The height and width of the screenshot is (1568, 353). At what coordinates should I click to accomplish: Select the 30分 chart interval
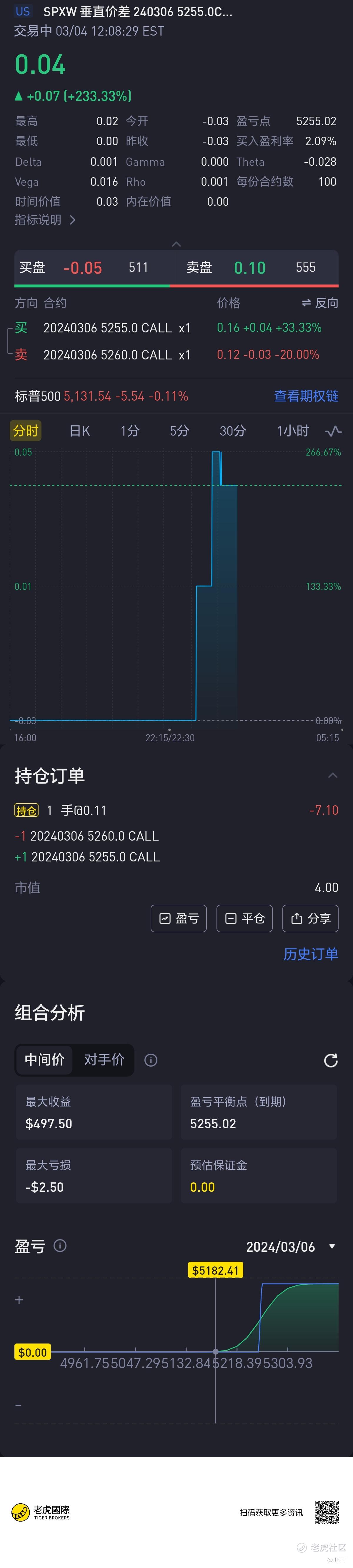pyautogui.click(x=232, y=431)
